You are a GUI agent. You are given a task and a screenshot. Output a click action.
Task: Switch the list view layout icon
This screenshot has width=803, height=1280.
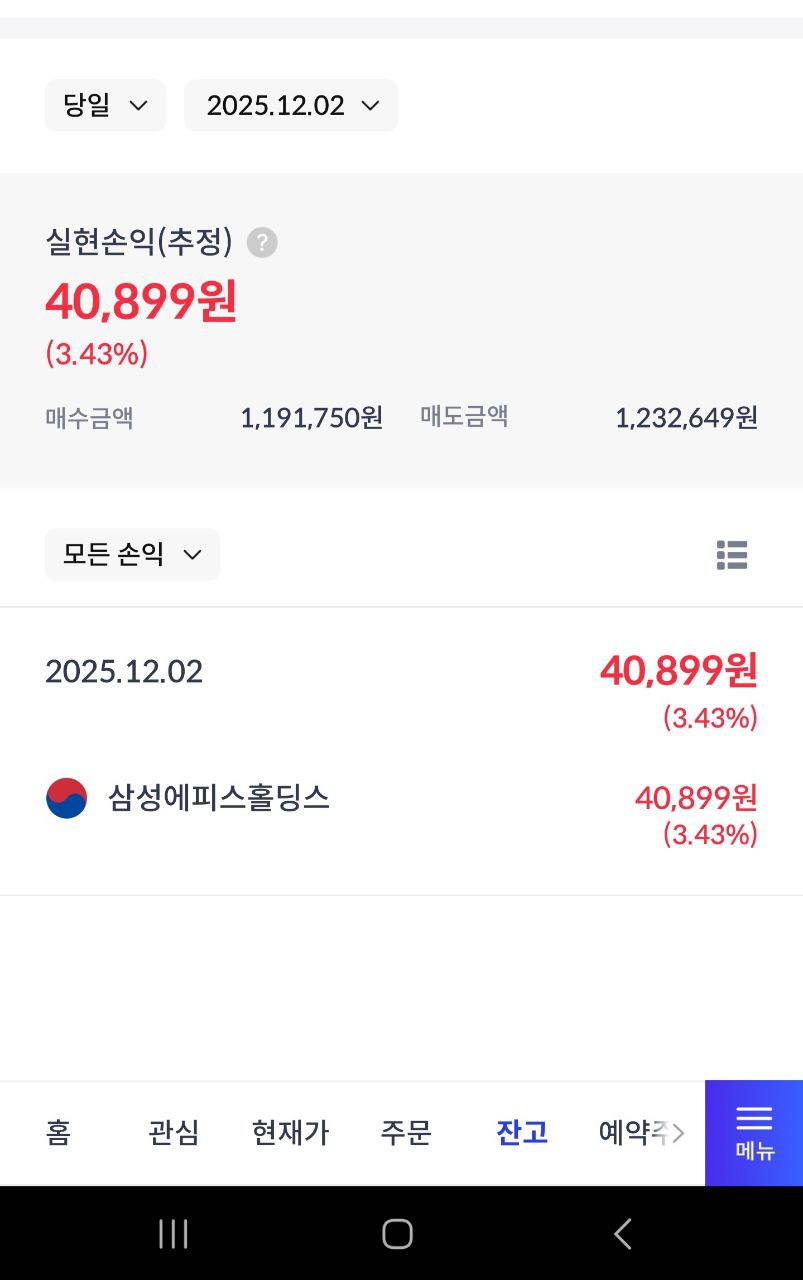coord(732,555)
